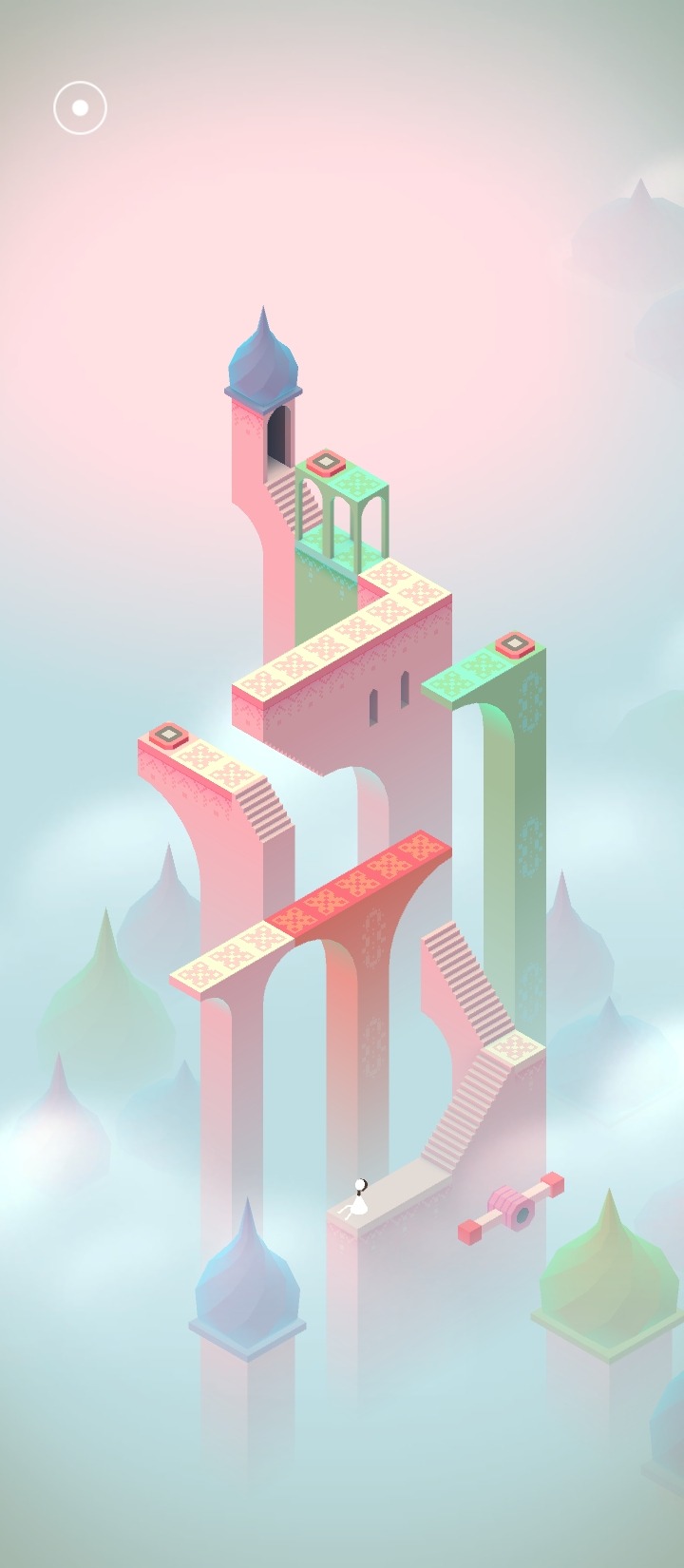The image size is (684, 1568).
Task: Tap the pressure button on the green gazebo roof
Action: pyautogui.click(x=325, y=462)
